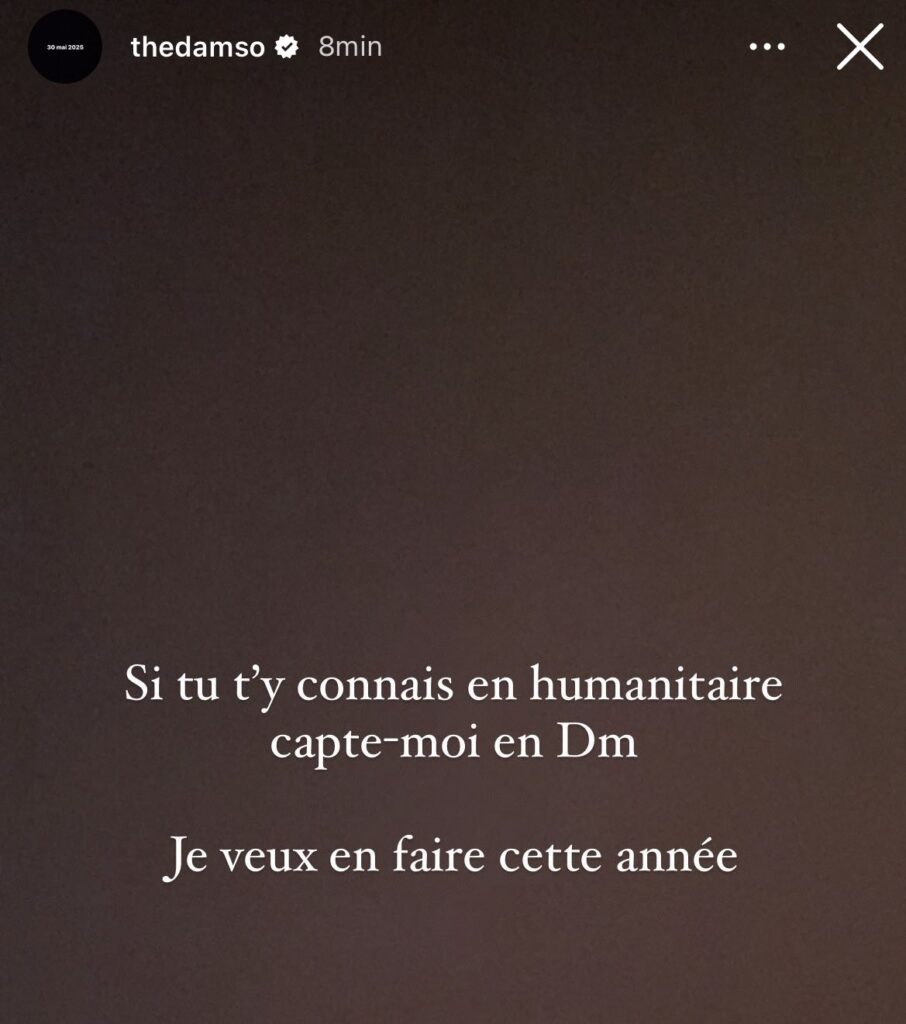
Task: Open thedamso's profile picture
Action: (x=65, y=47)
